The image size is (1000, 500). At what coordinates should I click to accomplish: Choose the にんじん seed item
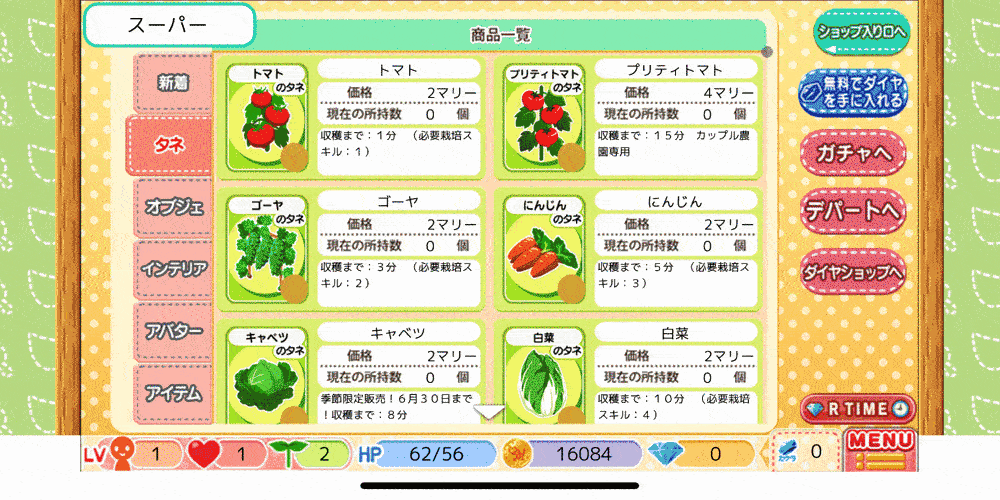coord(544,249)
